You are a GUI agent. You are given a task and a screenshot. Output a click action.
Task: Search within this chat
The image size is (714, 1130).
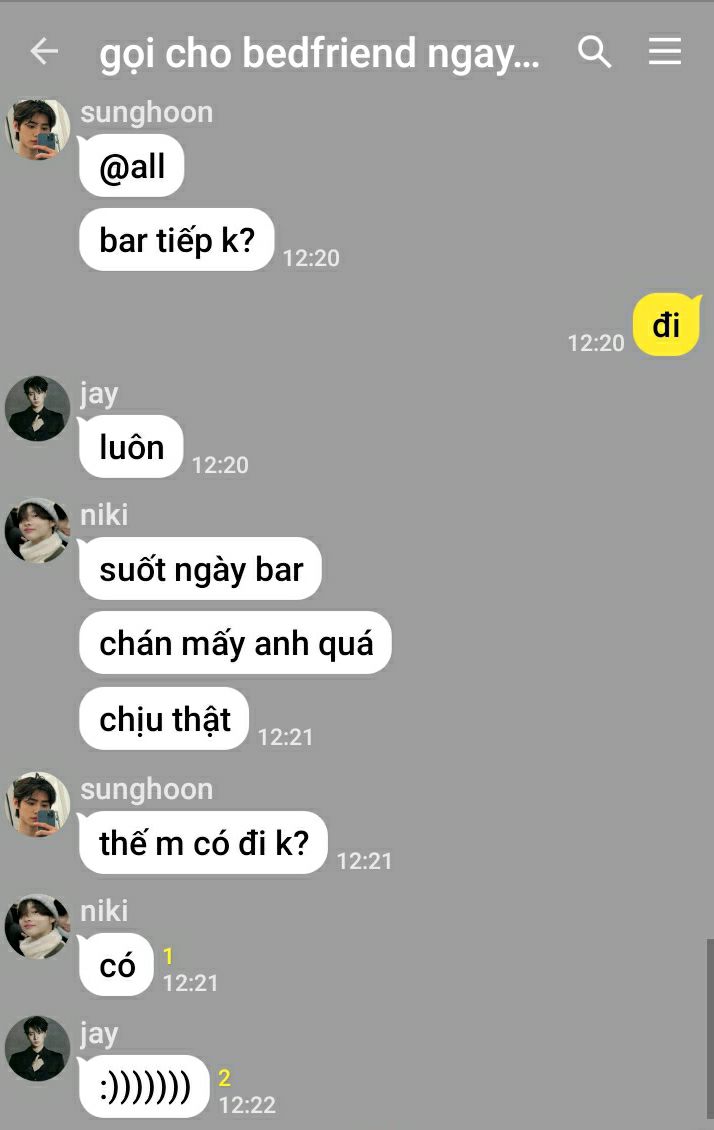(x=594, y=52)
